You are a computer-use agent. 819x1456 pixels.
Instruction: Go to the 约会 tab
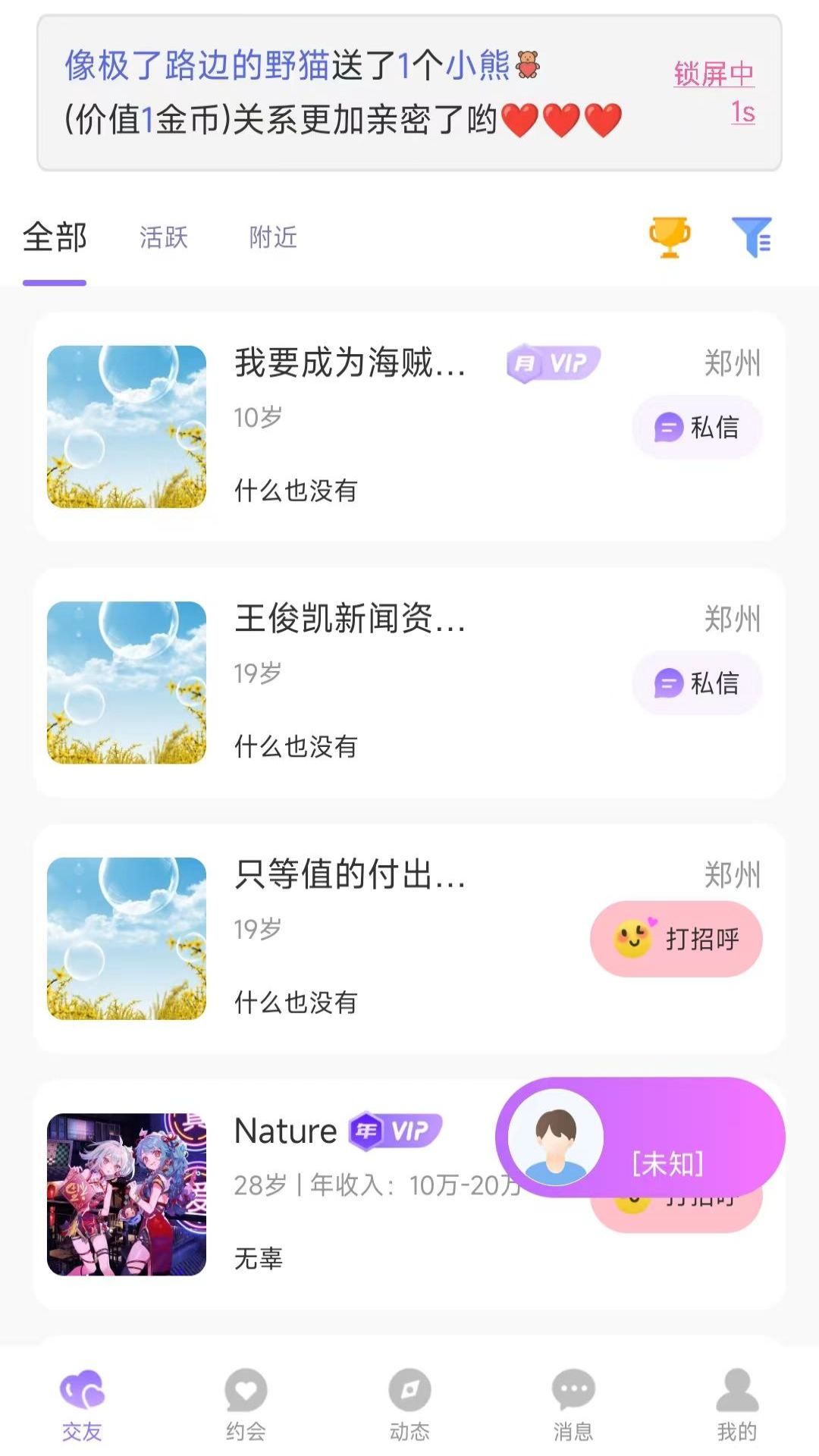pyautogui.click(x=246, y=1404)
